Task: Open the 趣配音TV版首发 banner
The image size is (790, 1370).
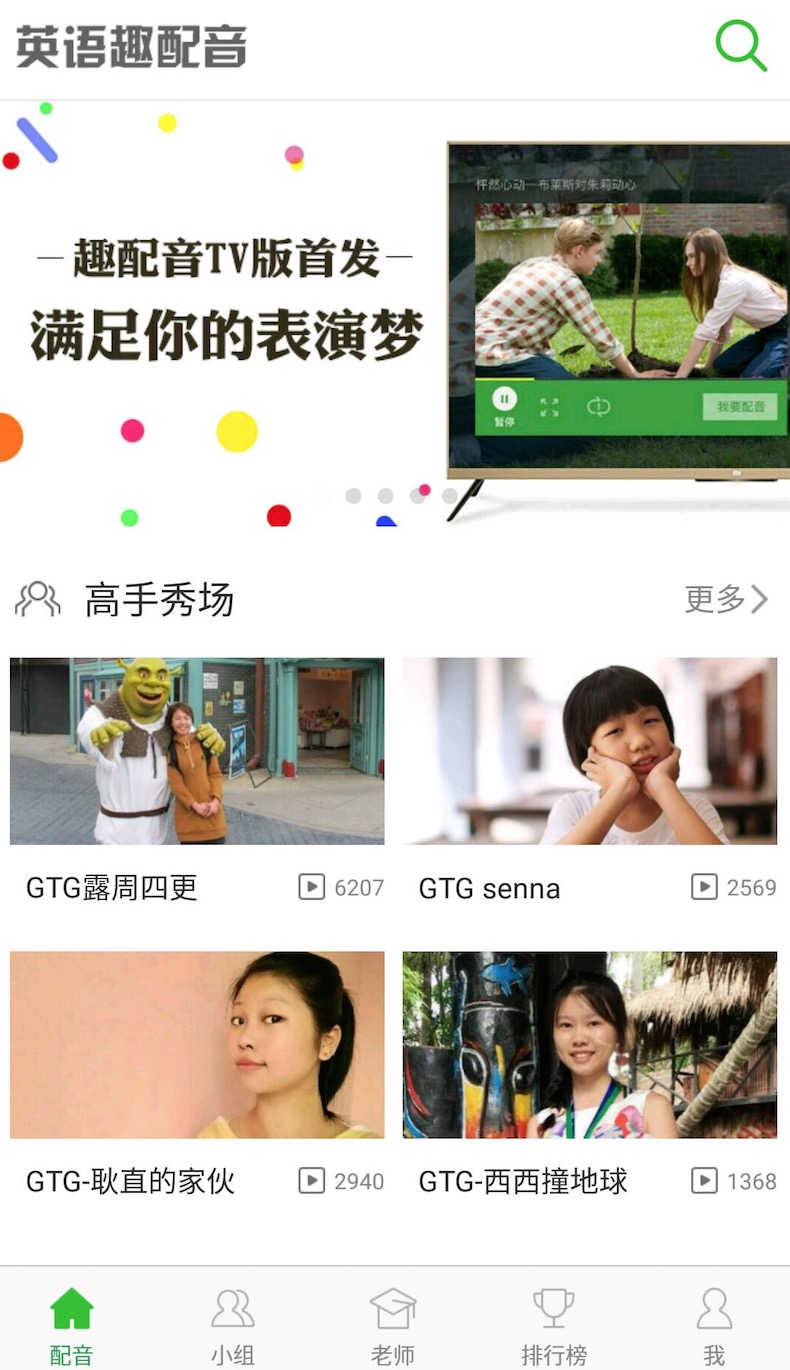Action: [x=394, y=312]
